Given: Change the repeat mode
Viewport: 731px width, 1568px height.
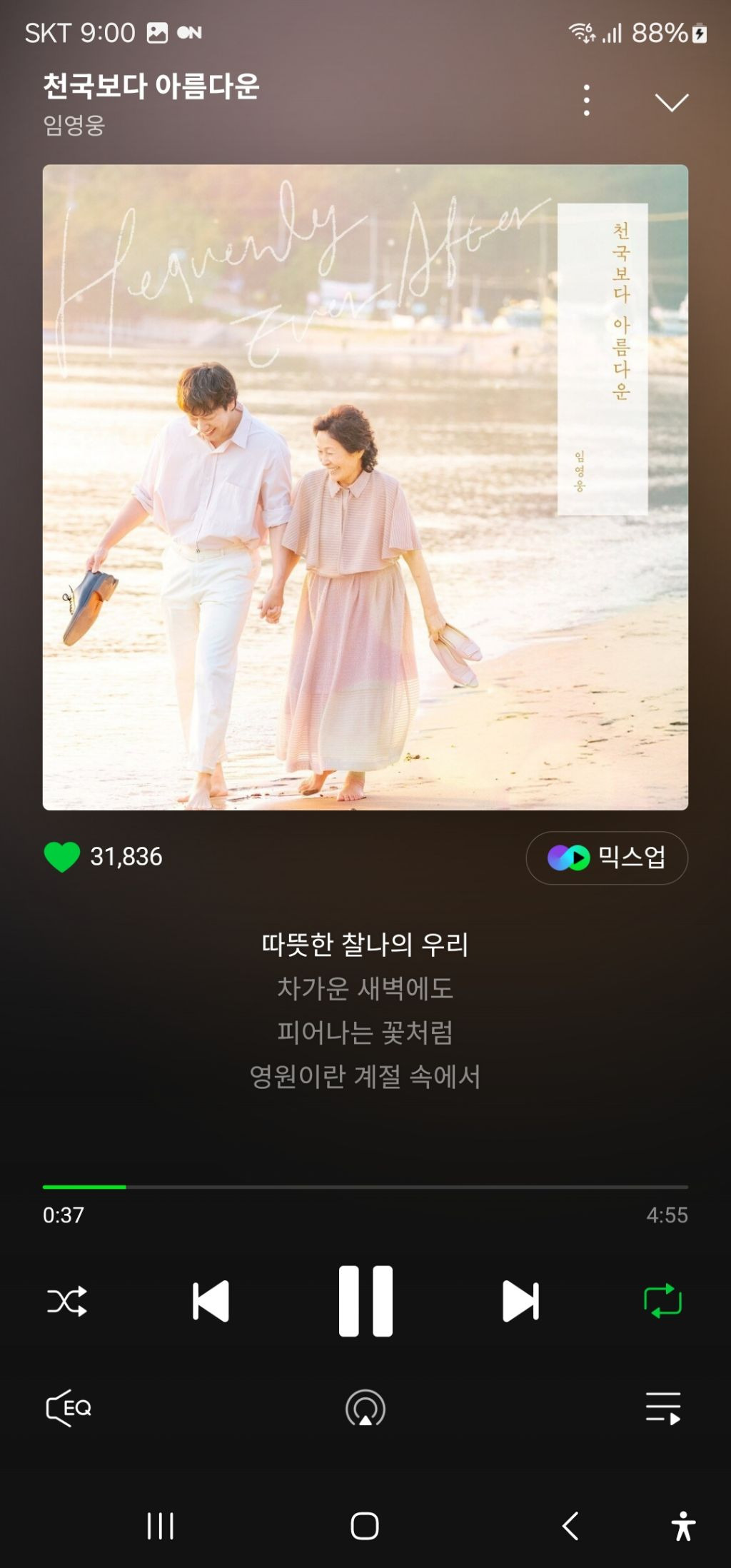Looking at the screenshot, I should (662, 1301).
